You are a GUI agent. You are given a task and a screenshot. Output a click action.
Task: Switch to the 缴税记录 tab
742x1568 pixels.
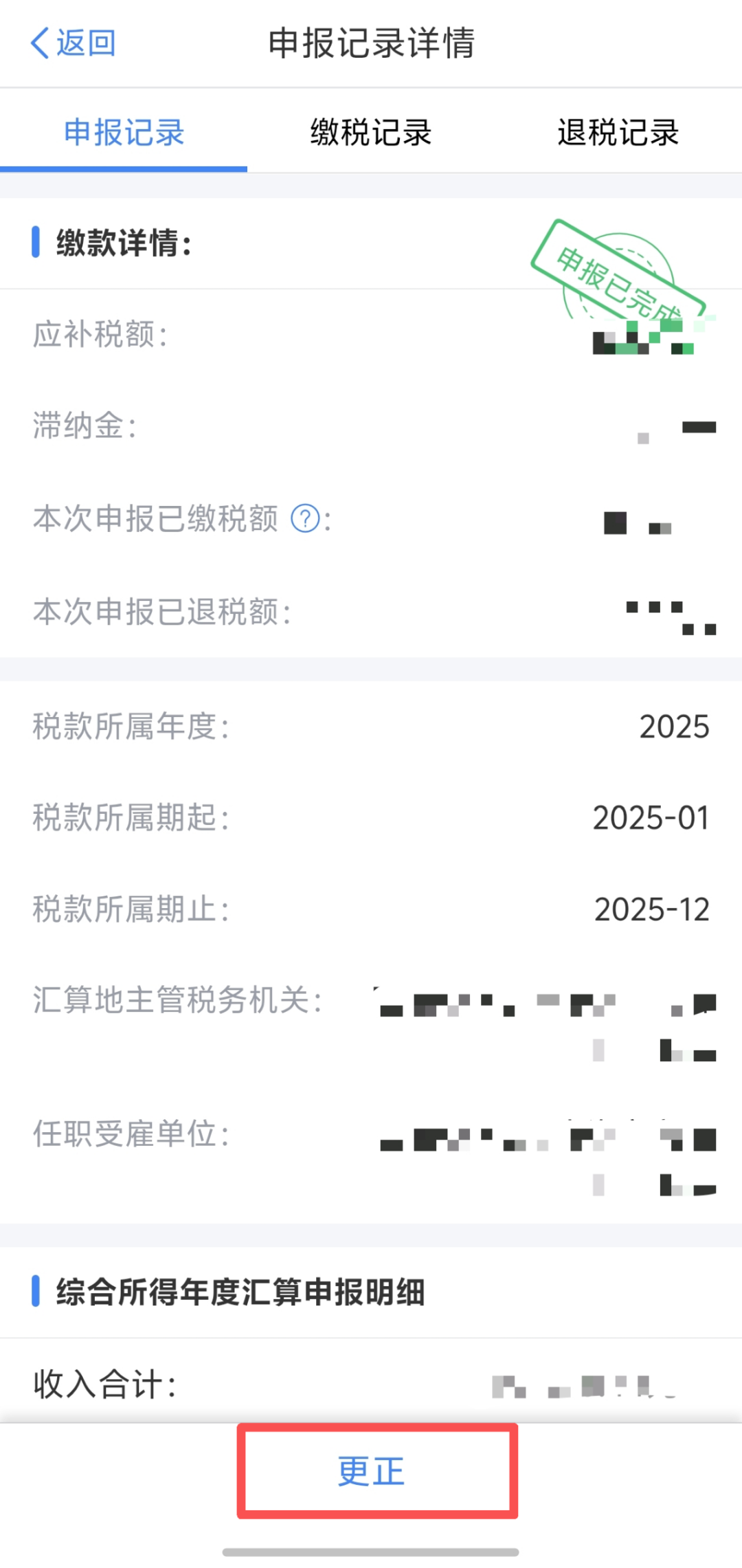371,132
